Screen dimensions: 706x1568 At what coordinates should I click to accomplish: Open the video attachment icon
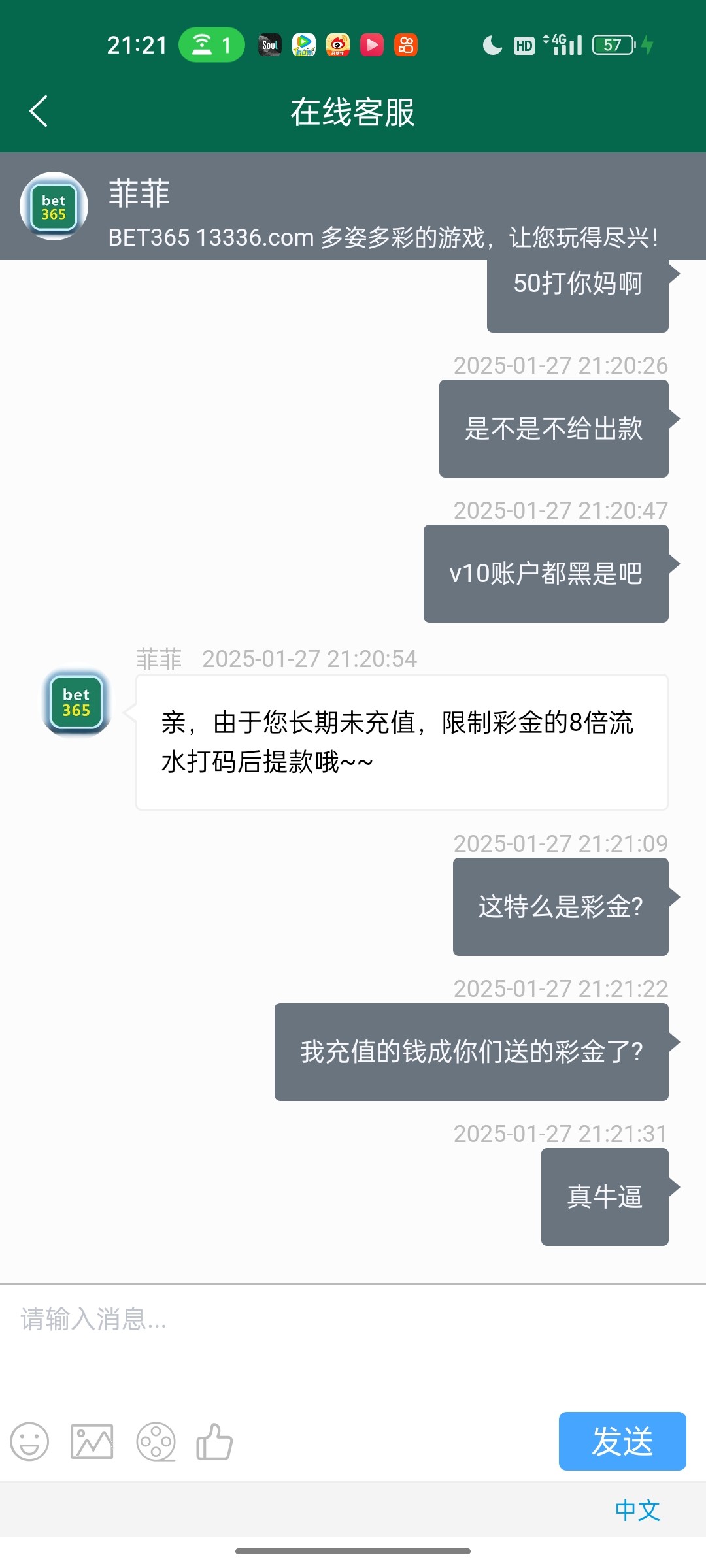[156, 1441]
